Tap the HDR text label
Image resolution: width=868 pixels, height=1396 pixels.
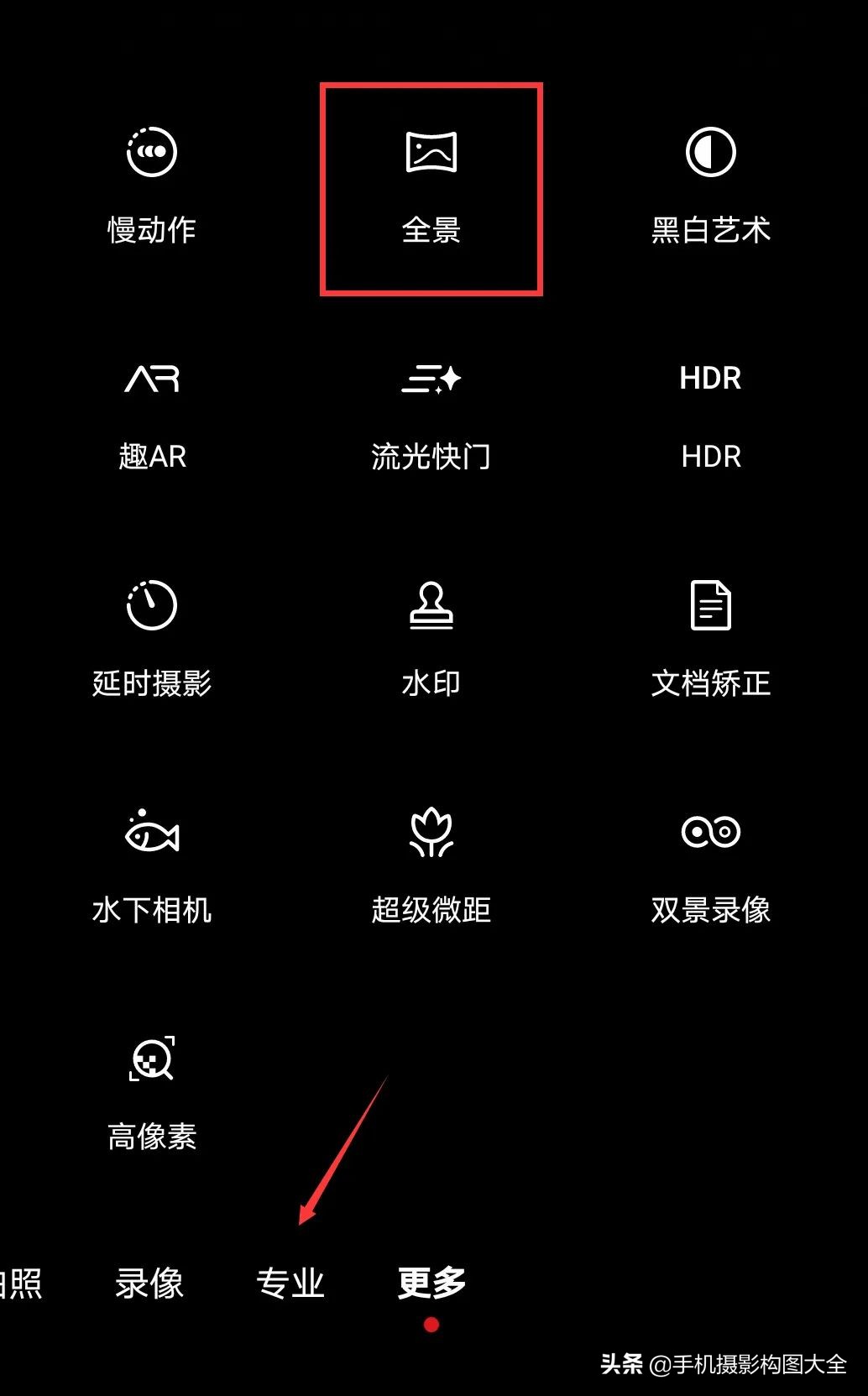click(x=710, y=457)
